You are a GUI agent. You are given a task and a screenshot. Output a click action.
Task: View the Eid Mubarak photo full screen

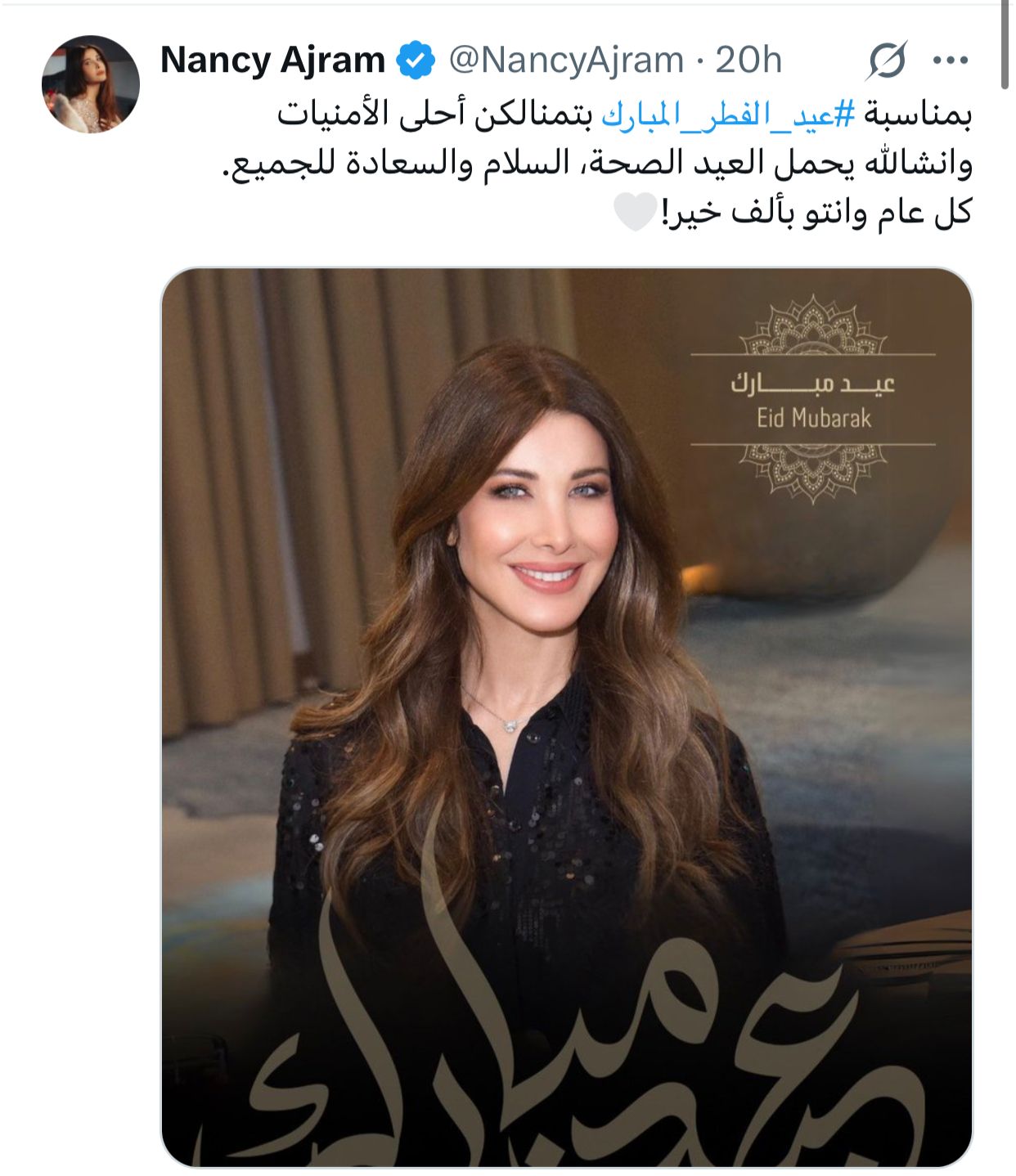click(x=566, y=716)
